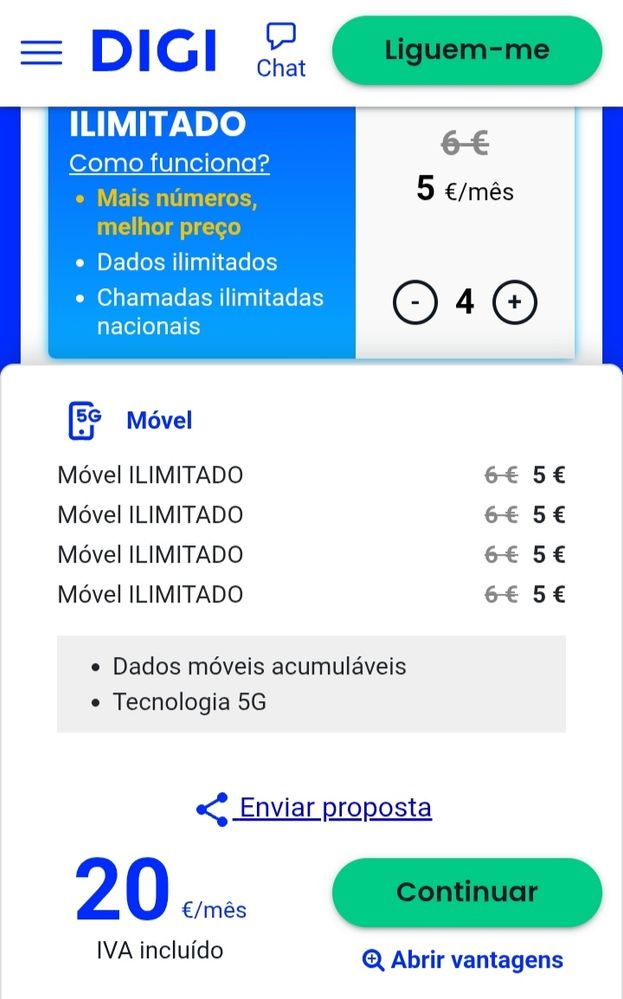
Task: Tap Continuar to proceed
Action: [x=467, y=892]
